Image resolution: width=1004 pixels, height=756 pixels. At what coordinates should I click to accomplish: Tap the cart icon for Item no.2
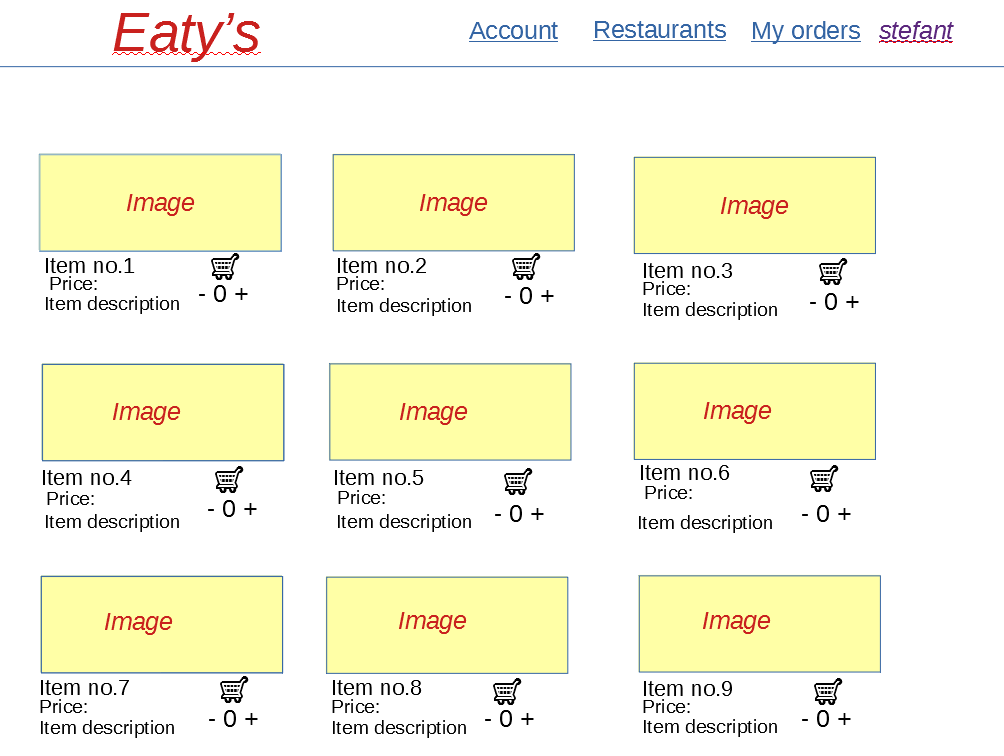(526, 267)
